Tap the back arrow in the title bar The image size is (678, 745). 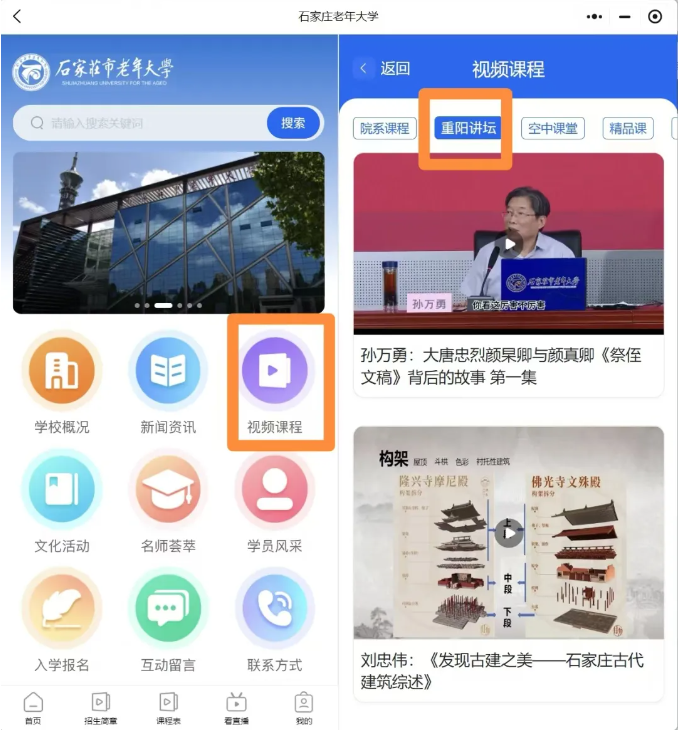pyautogui.click(x=17, y=16)
